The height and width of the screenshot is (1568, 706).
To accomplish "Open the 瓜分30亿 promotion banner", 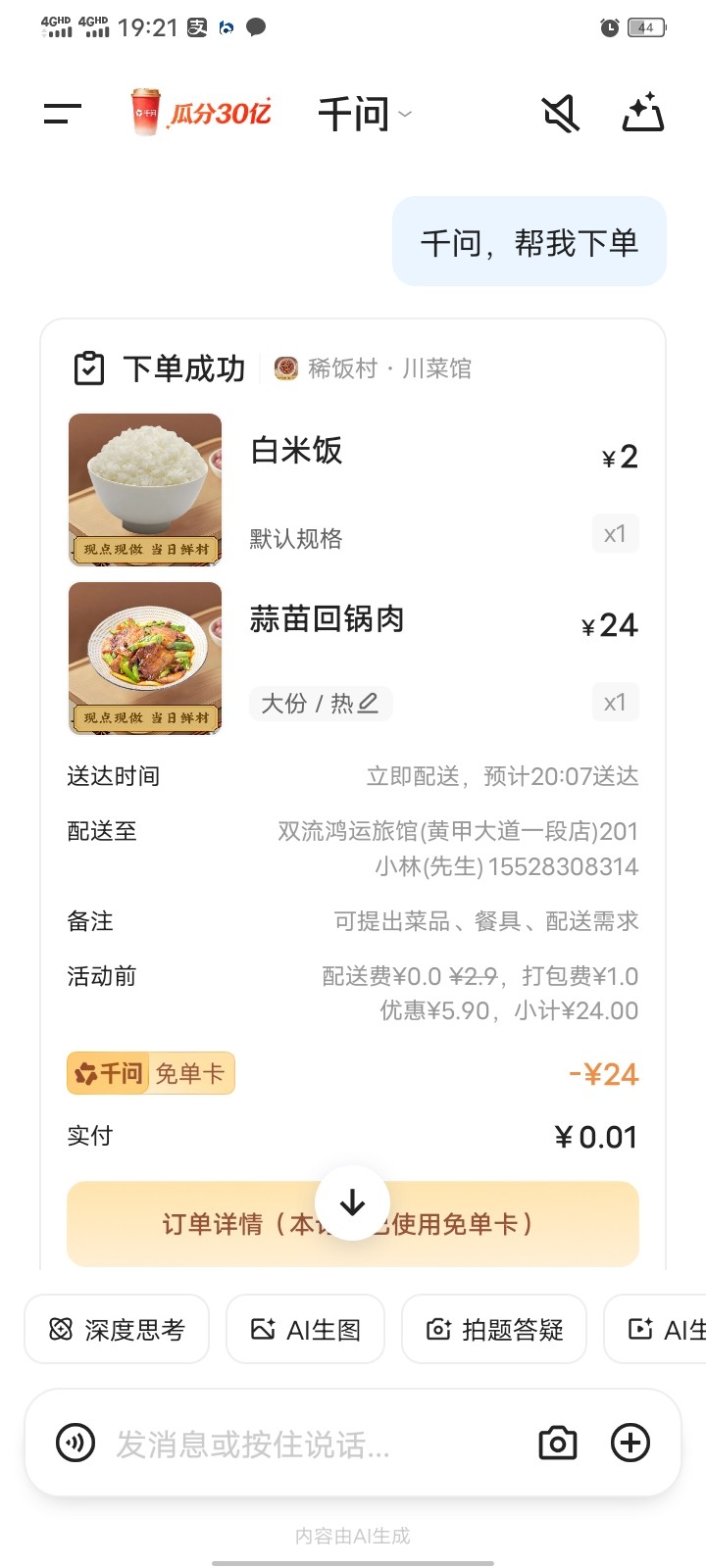I will (x=201, y=113).
